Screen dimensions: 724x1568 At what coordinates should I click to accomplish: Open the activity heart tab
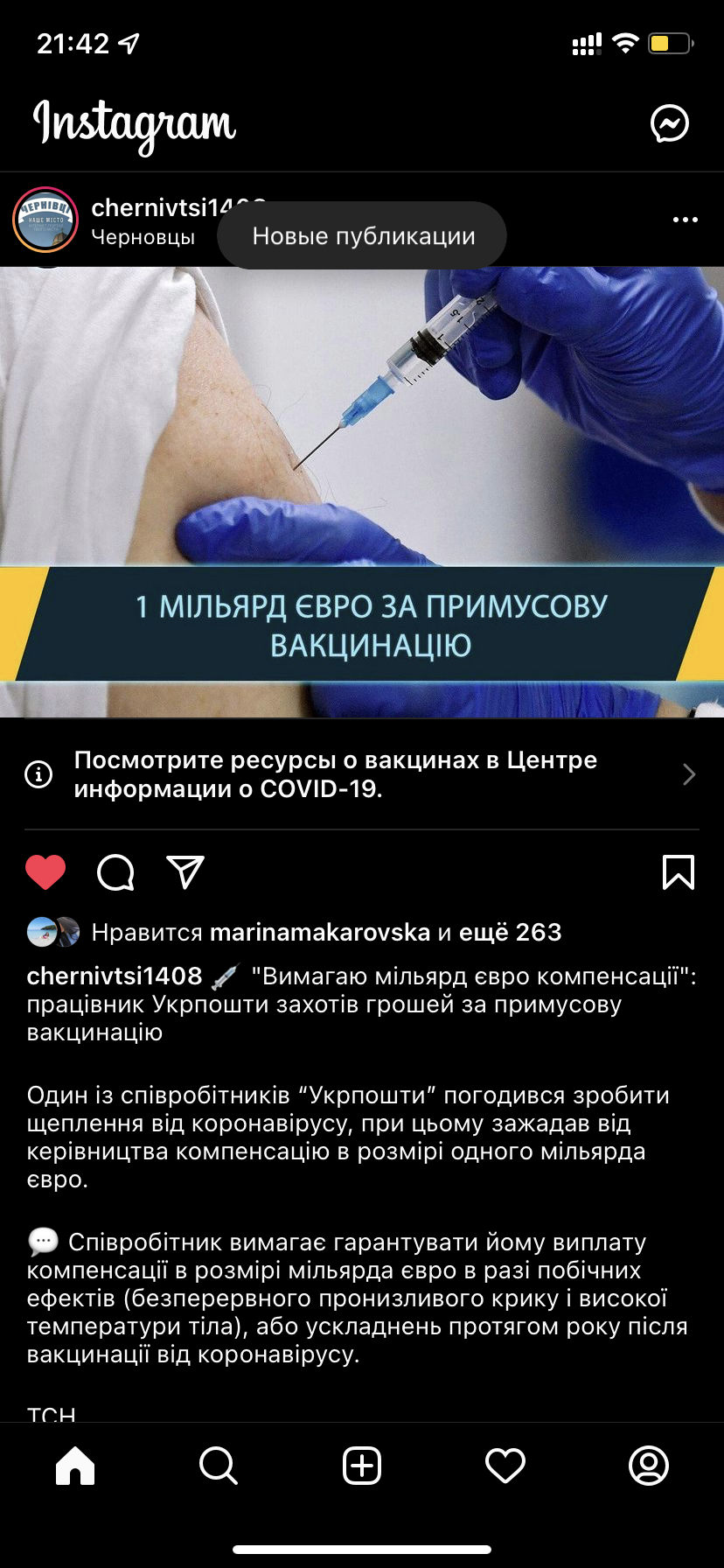(x=505, y=1466)
